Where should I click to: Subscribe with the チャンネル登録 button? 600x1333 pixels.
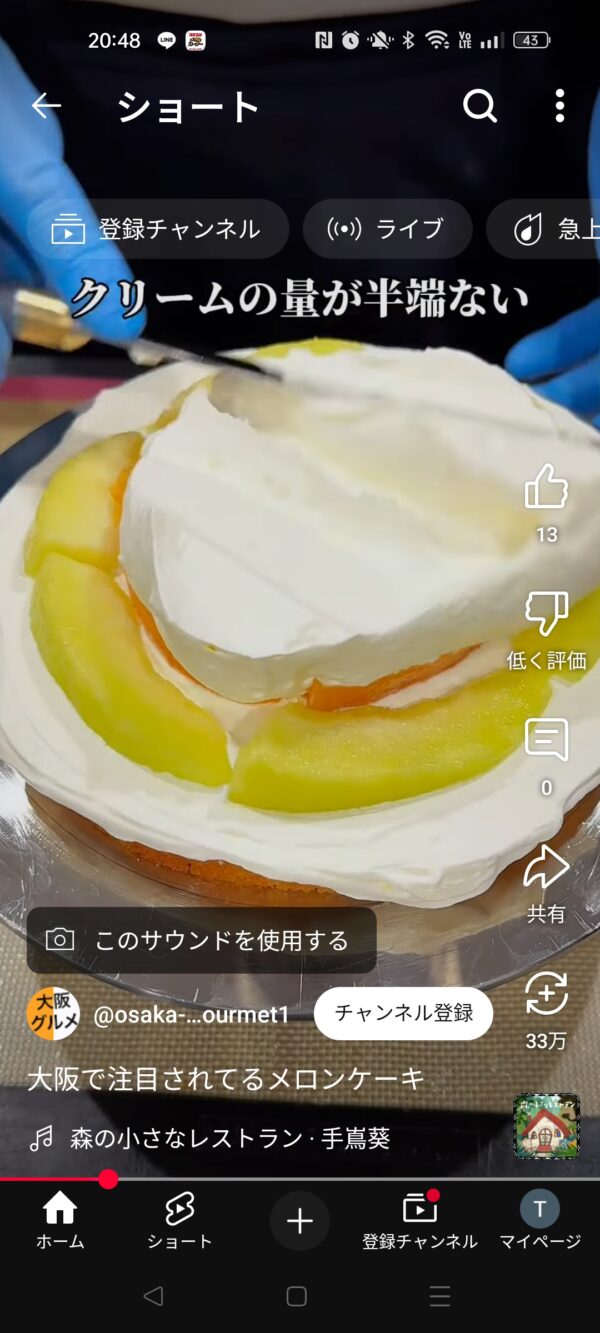pyautogui.click(x=403, y=1013)
